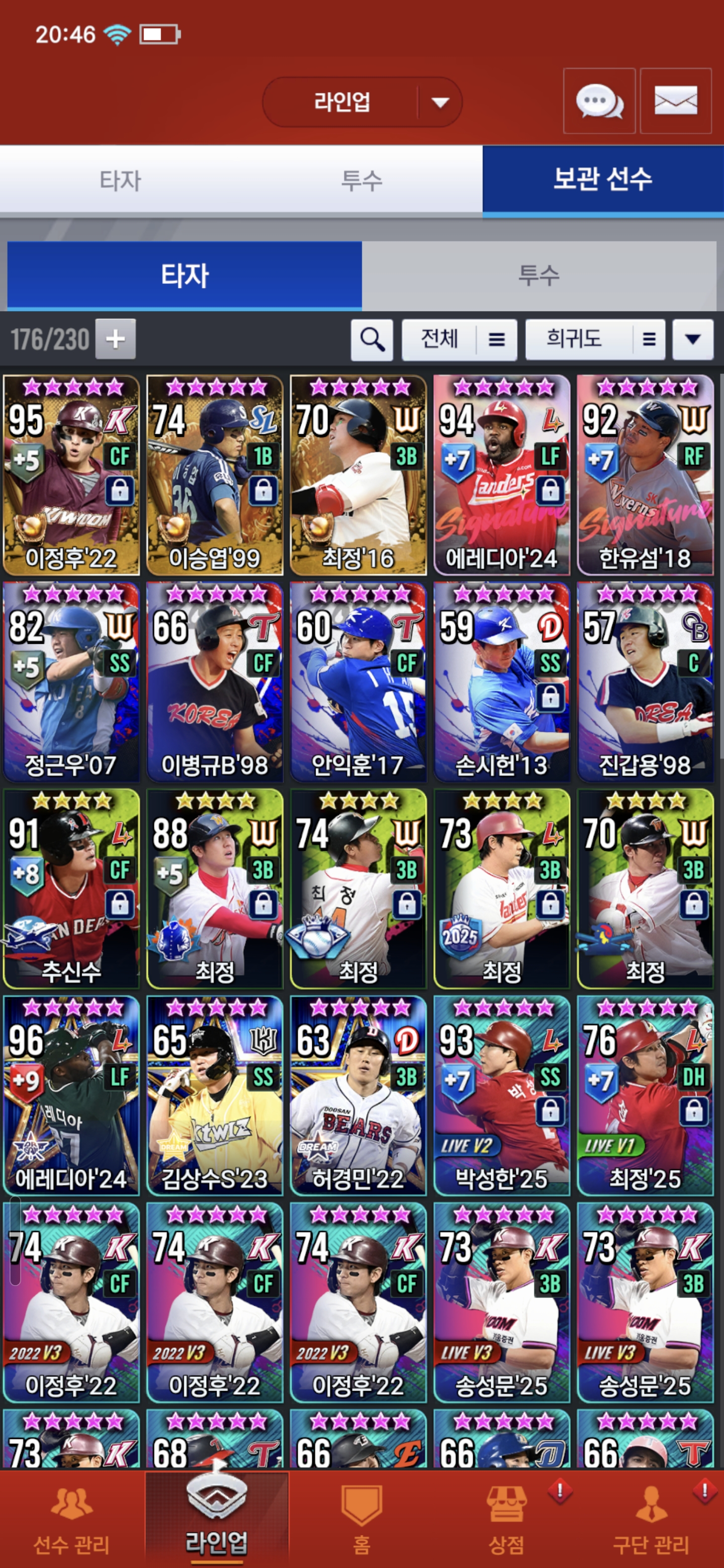View the 박성한'25 LIVE V2 card
Image resolution: width=724 pixels, height=1568 pixels.
501,1095
